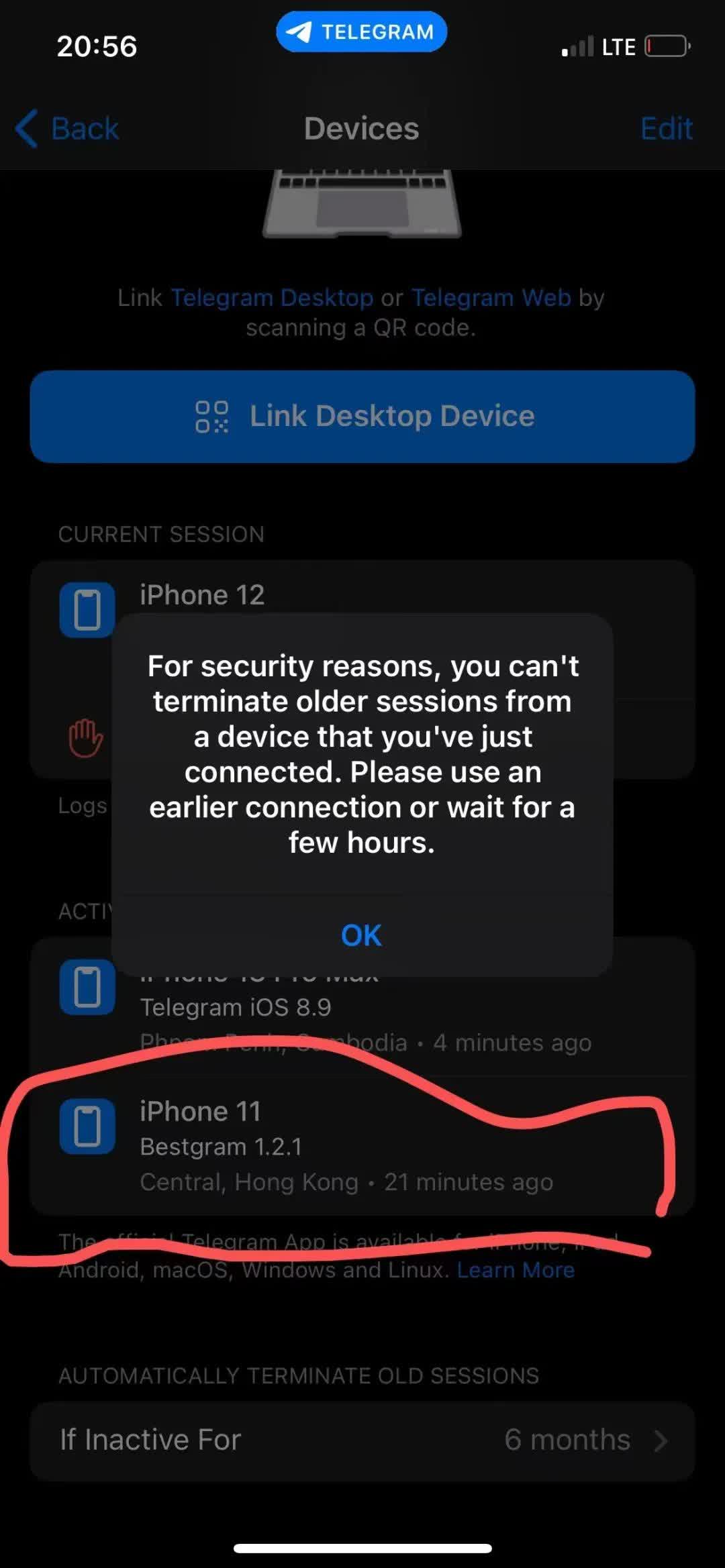Open the Telegram Web link
The width and height of the screenshot is (725, 1568).
[491, 297]
